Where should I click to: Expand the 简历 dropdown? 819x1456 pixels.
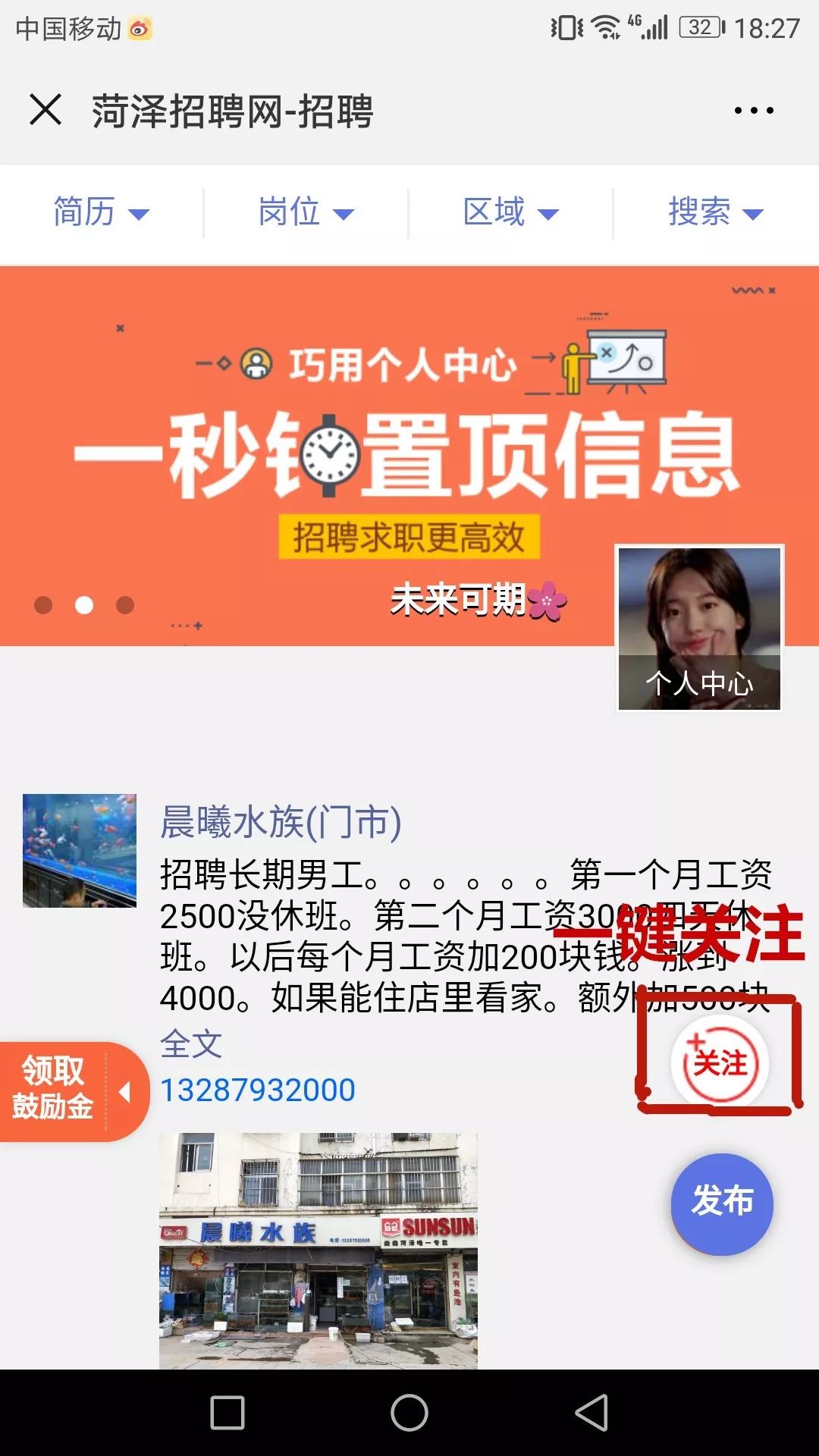[x=101, y=212]
